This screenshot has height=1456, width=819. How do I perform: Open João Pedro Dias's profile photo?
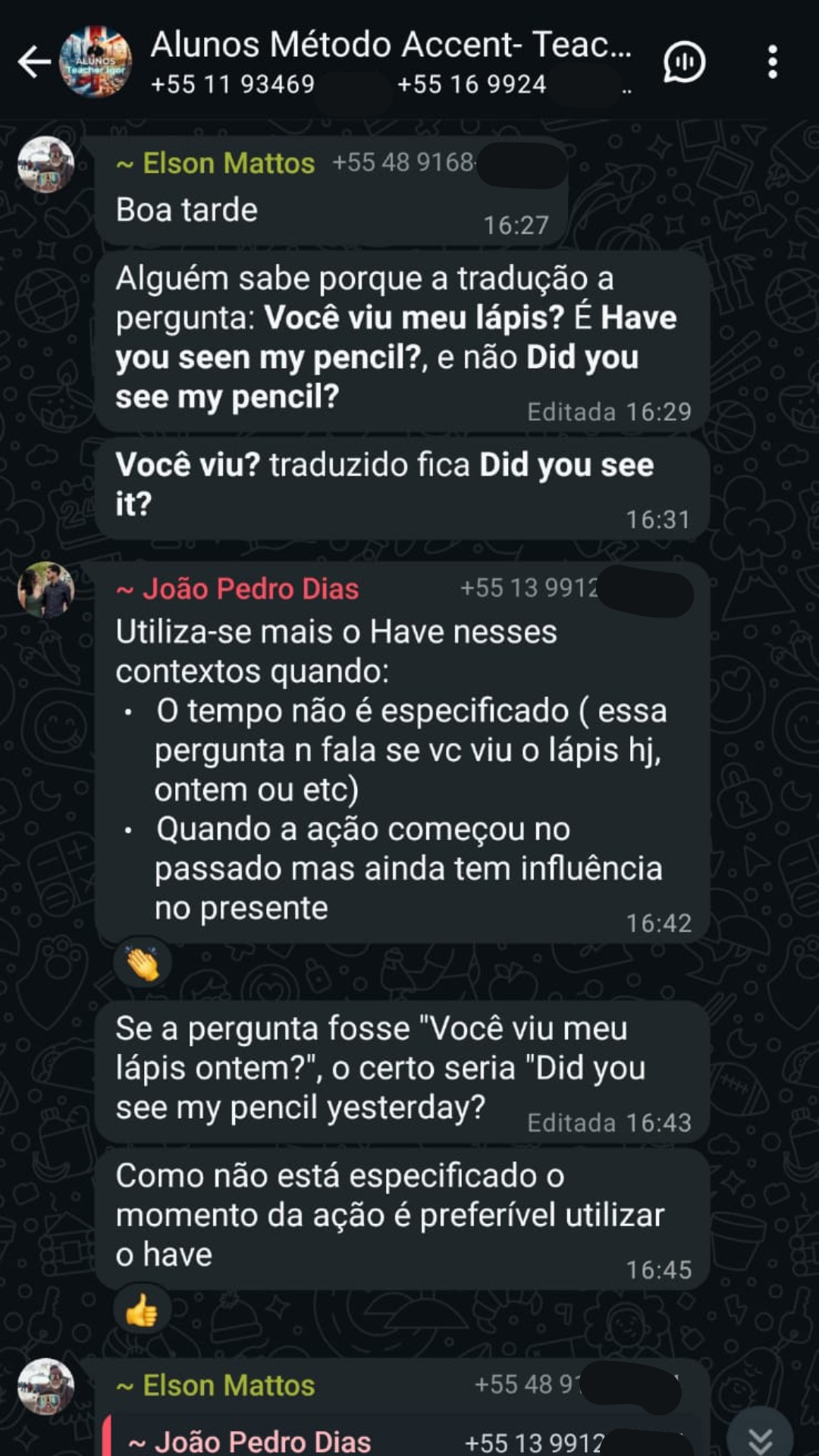(x=45, y=590)
